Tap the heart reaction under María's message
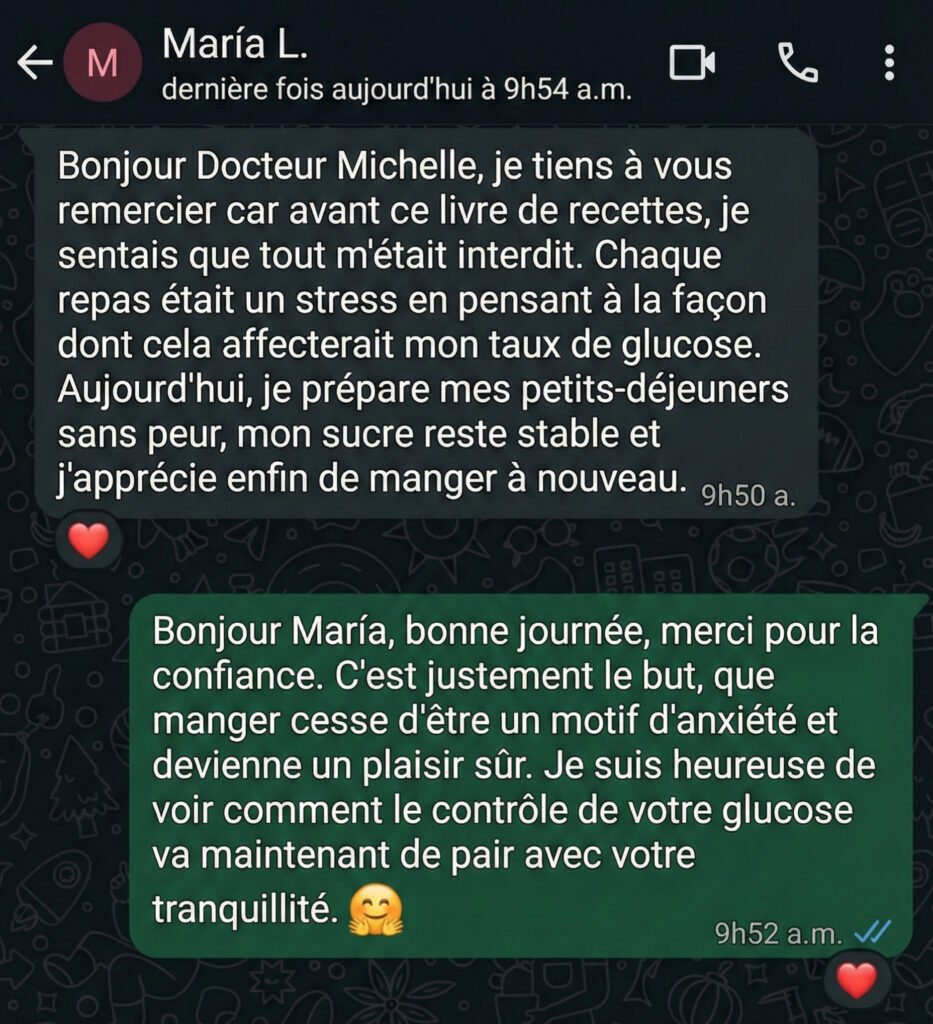The height and width of the screenshot is (1024, 933). point(88,542)
